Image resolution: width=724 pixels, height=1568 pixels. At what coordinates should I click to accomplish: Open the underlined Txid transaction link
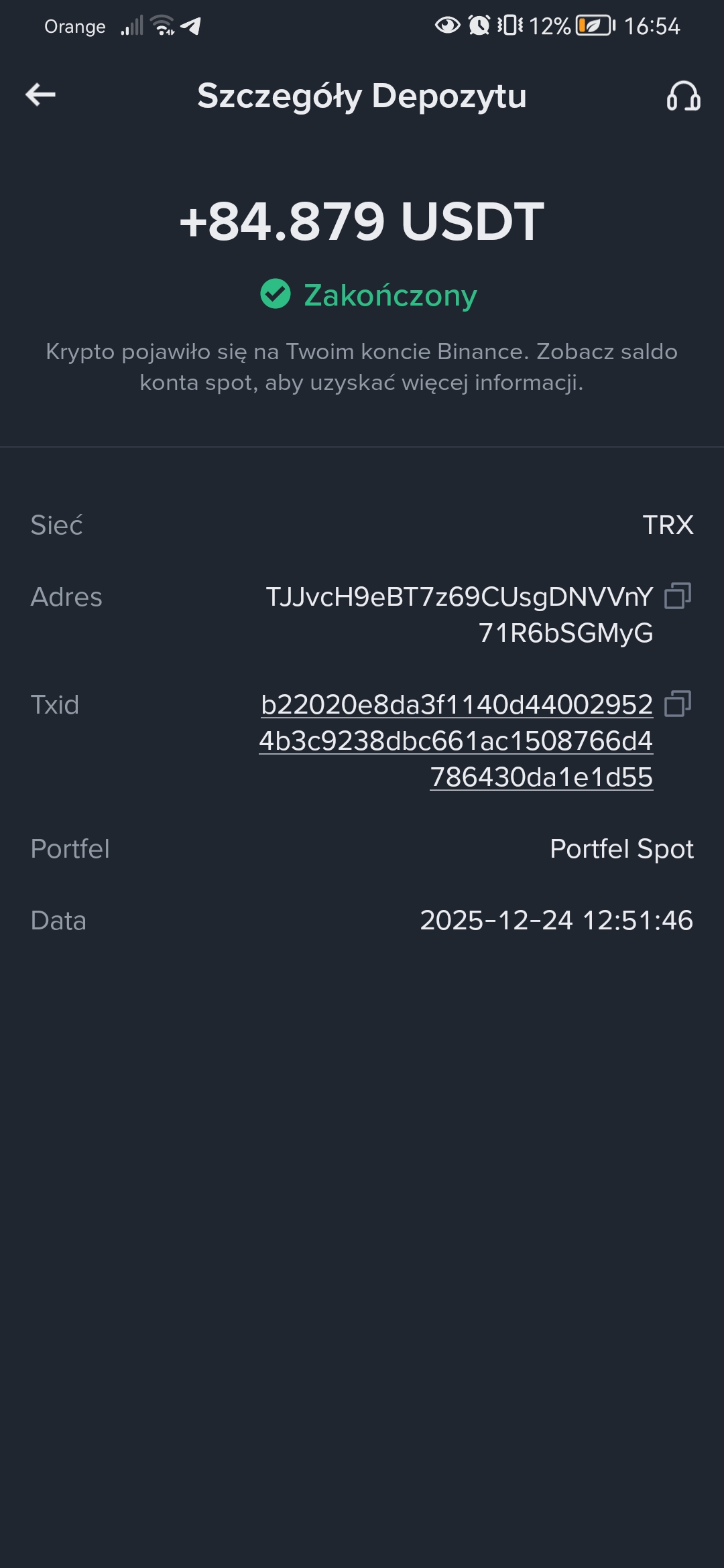[x=456, y=740]
